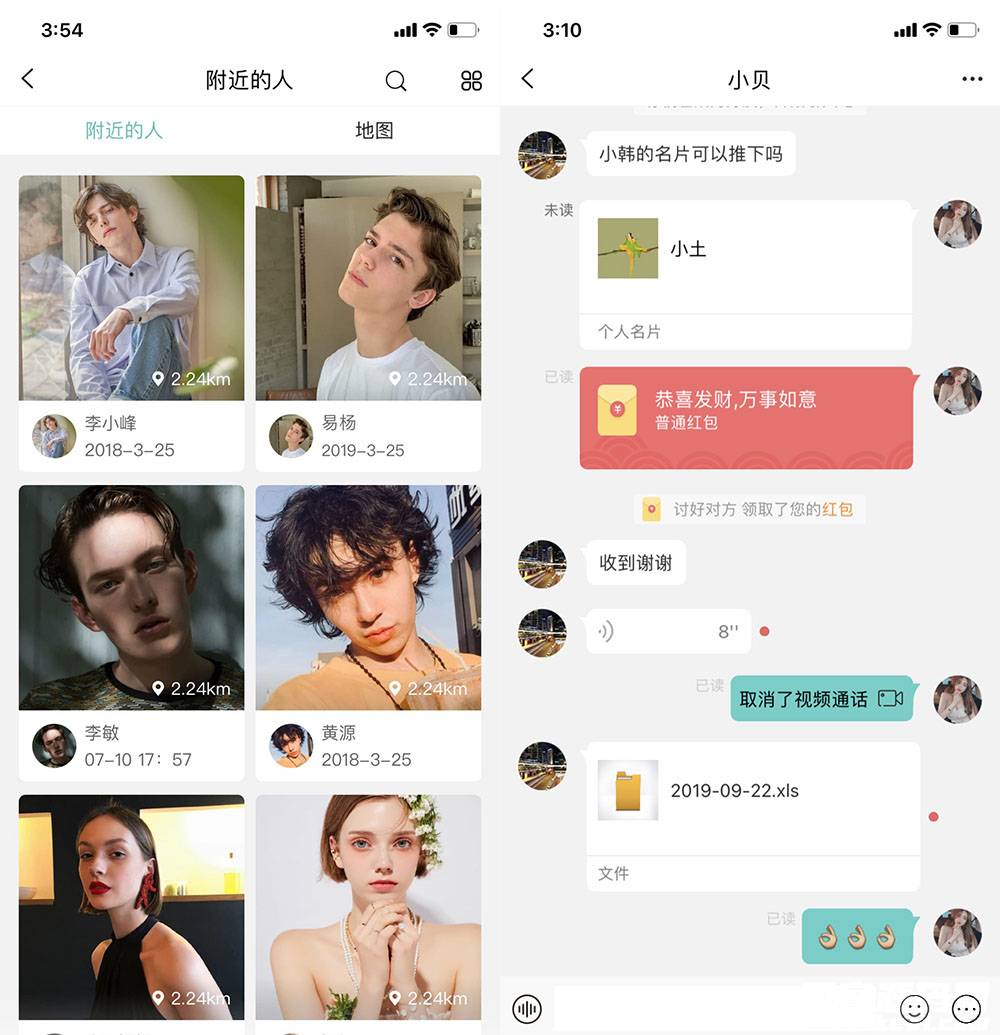Image resolution: width=1000 pixels, height=1035 pixels.
Task: Switch to voice input in chat
Action: (527, 1009)
